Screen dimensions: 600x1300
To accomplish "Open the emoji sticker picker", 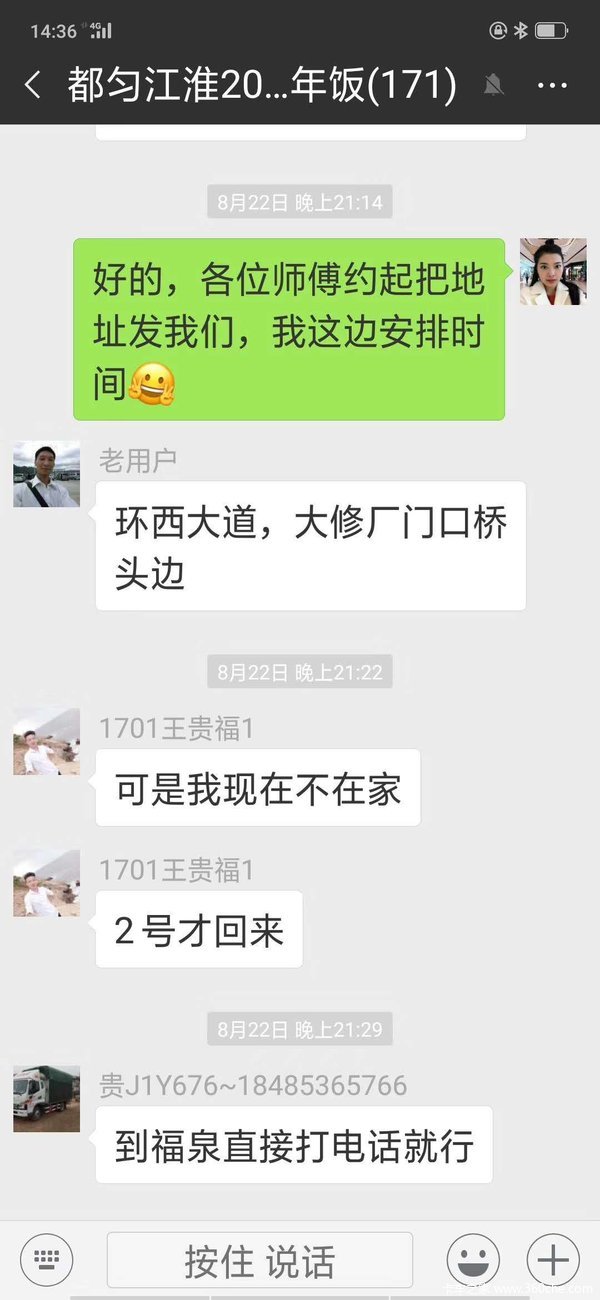I will point(473,1258).
